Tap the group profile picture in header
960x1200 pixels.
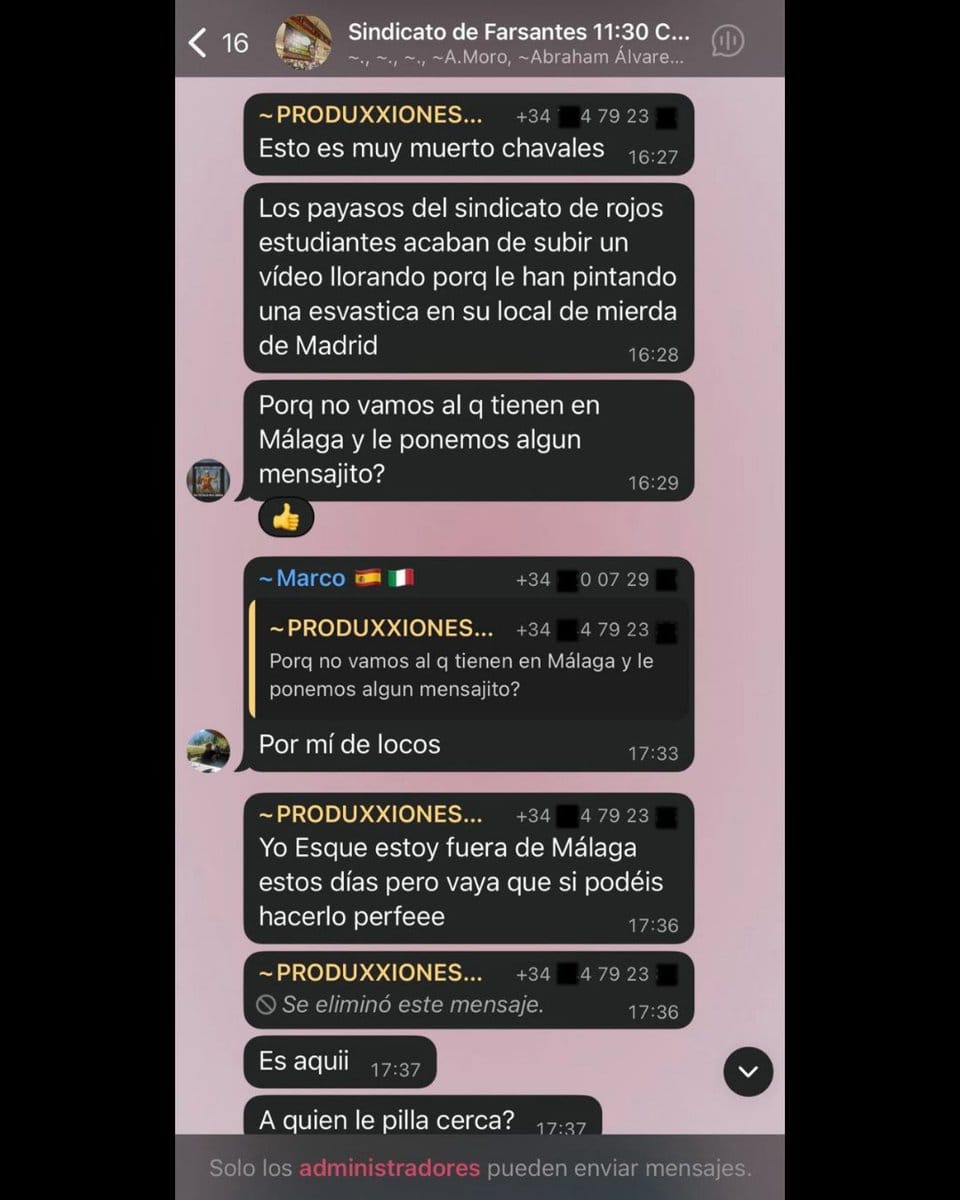(303, 42)
